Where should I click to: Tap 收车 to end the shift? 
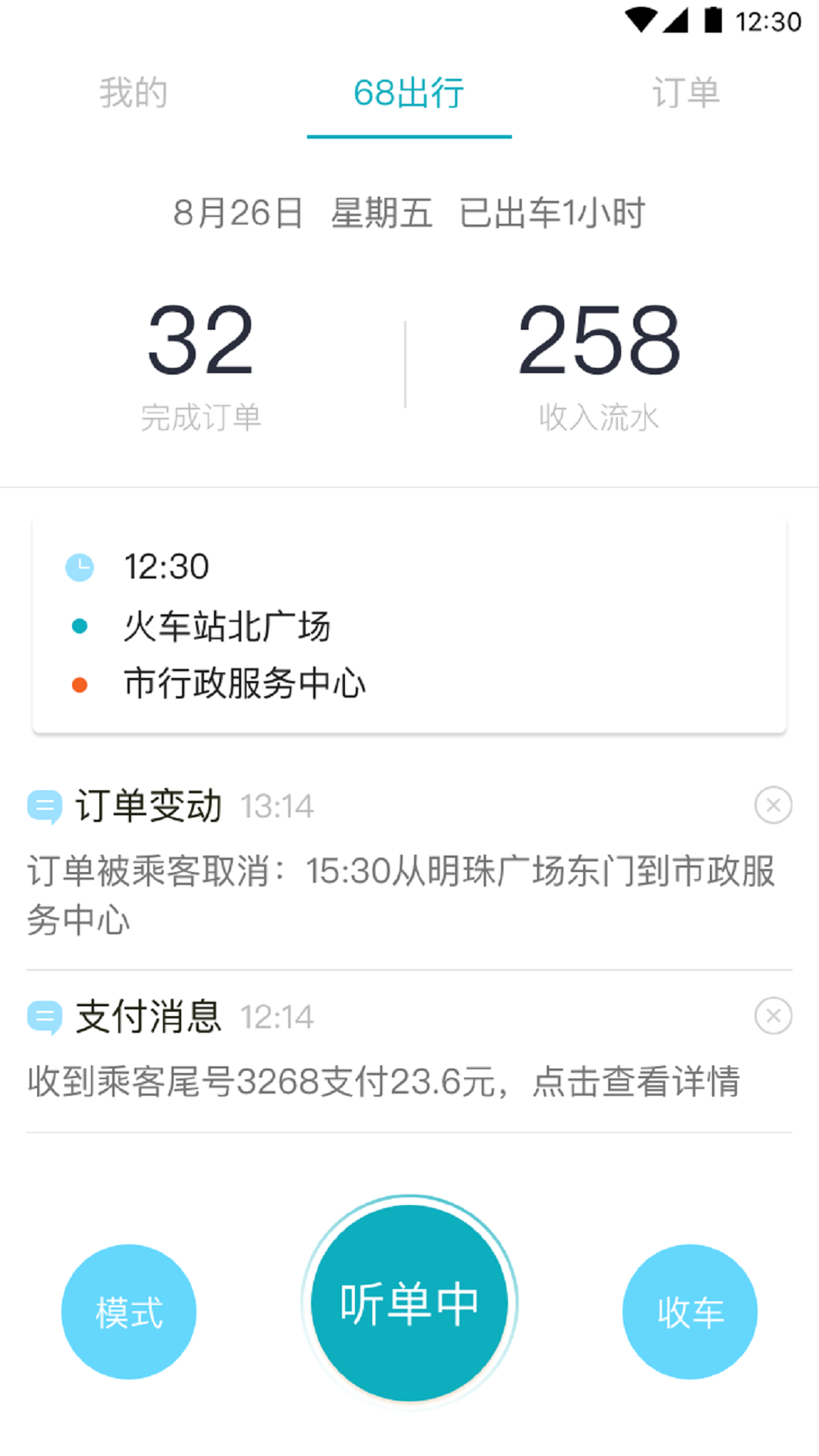(690, 1312)
